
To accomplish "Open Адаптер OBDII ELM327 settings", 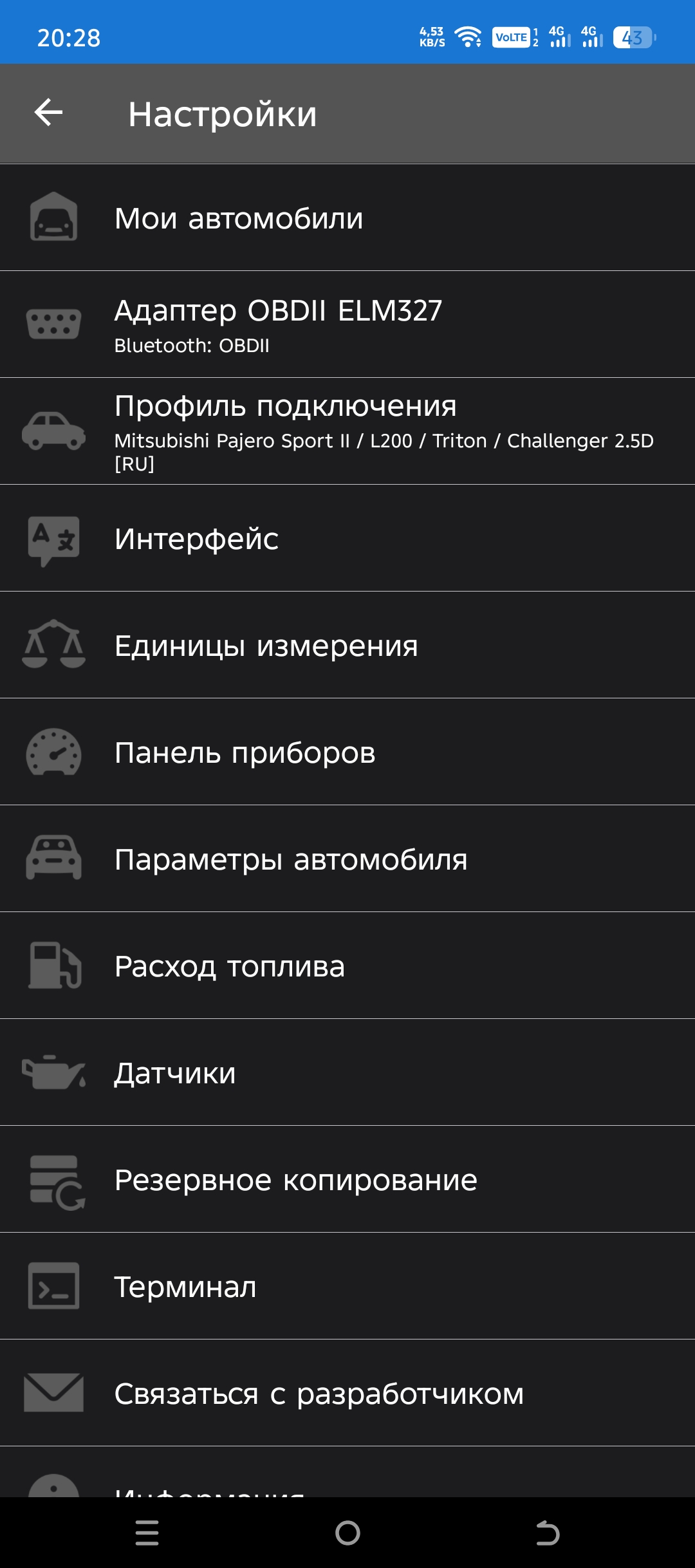I will pos(347,324).
